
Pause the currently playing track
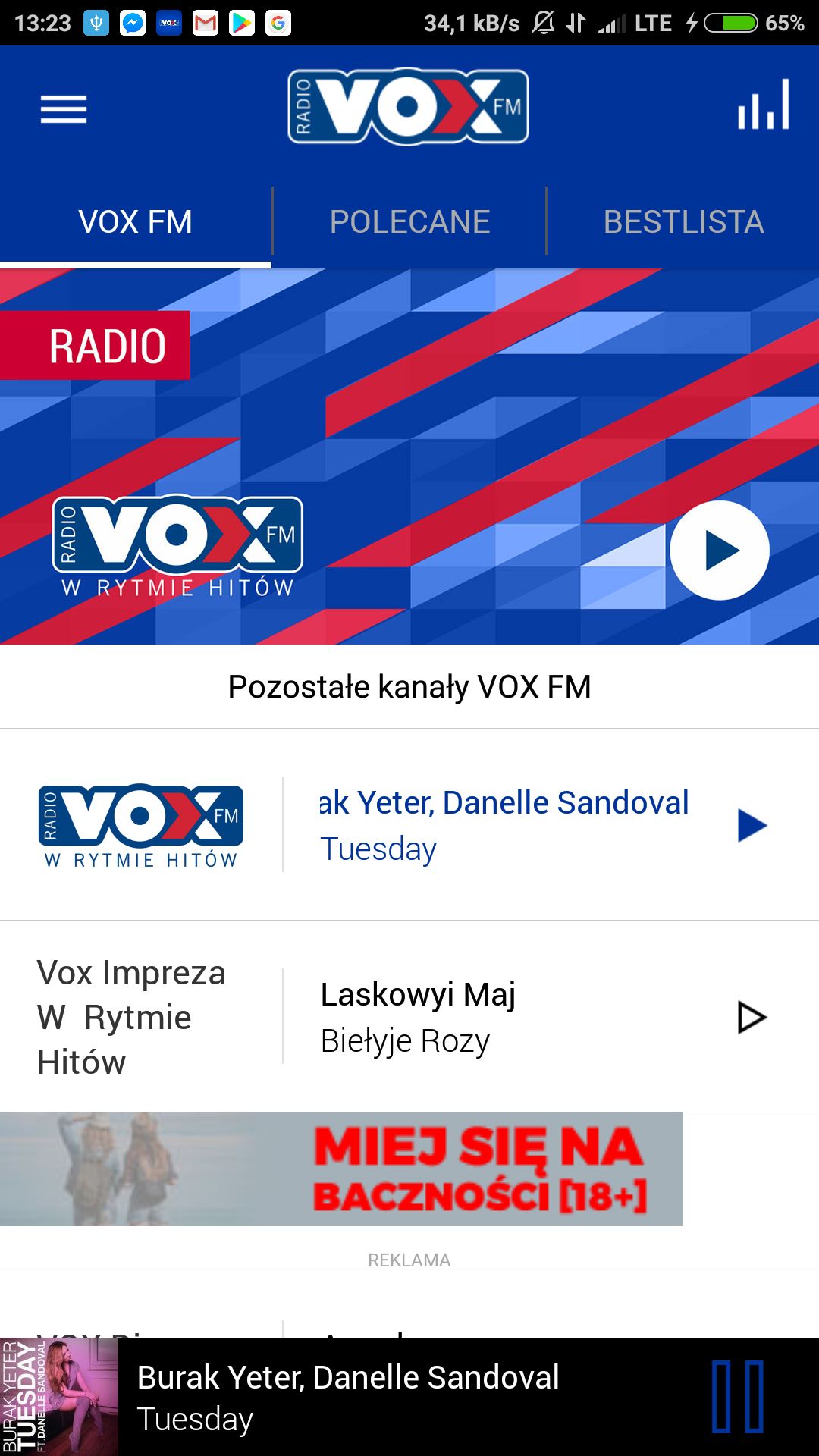point(737,1397)
